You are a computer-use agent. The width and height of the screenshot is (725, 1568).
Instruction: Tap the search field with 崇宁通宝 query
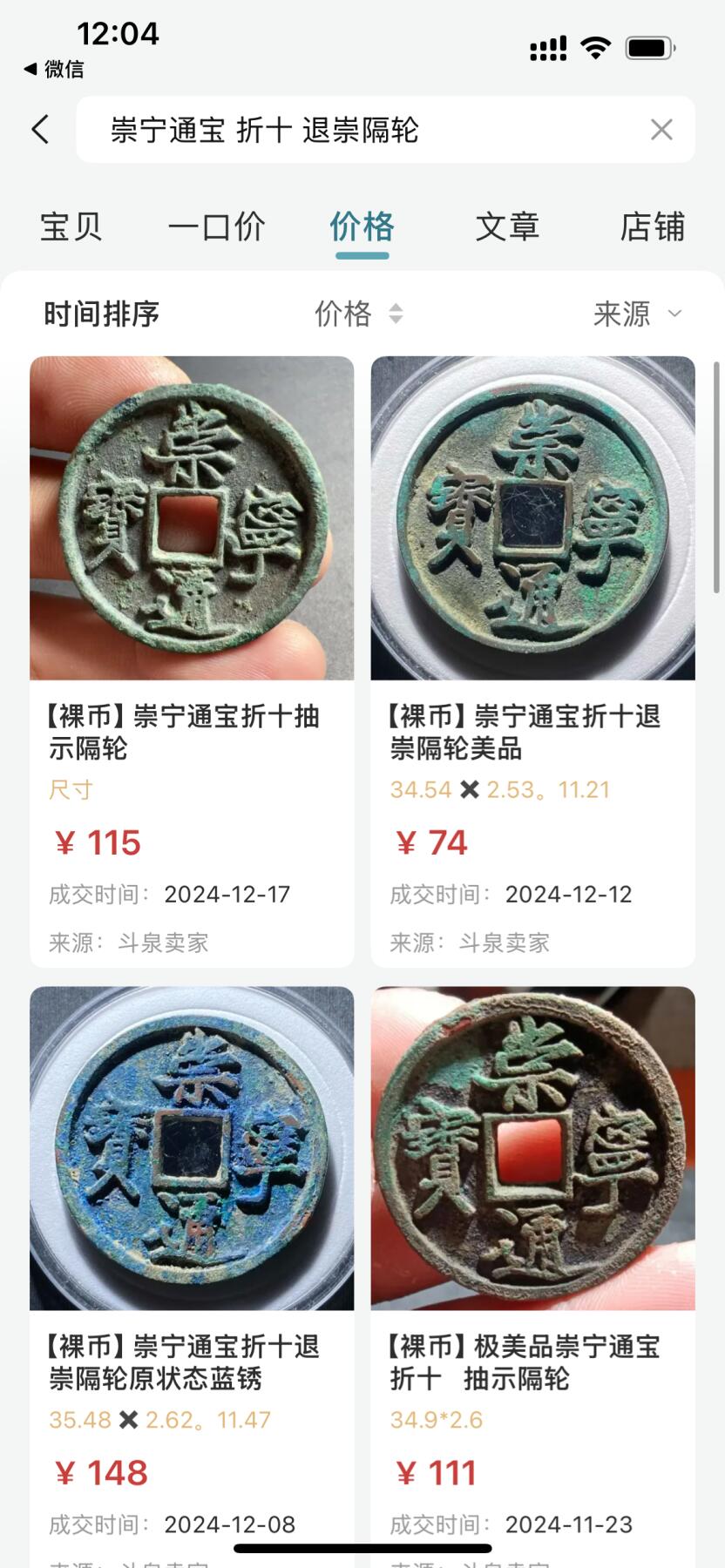366,130
